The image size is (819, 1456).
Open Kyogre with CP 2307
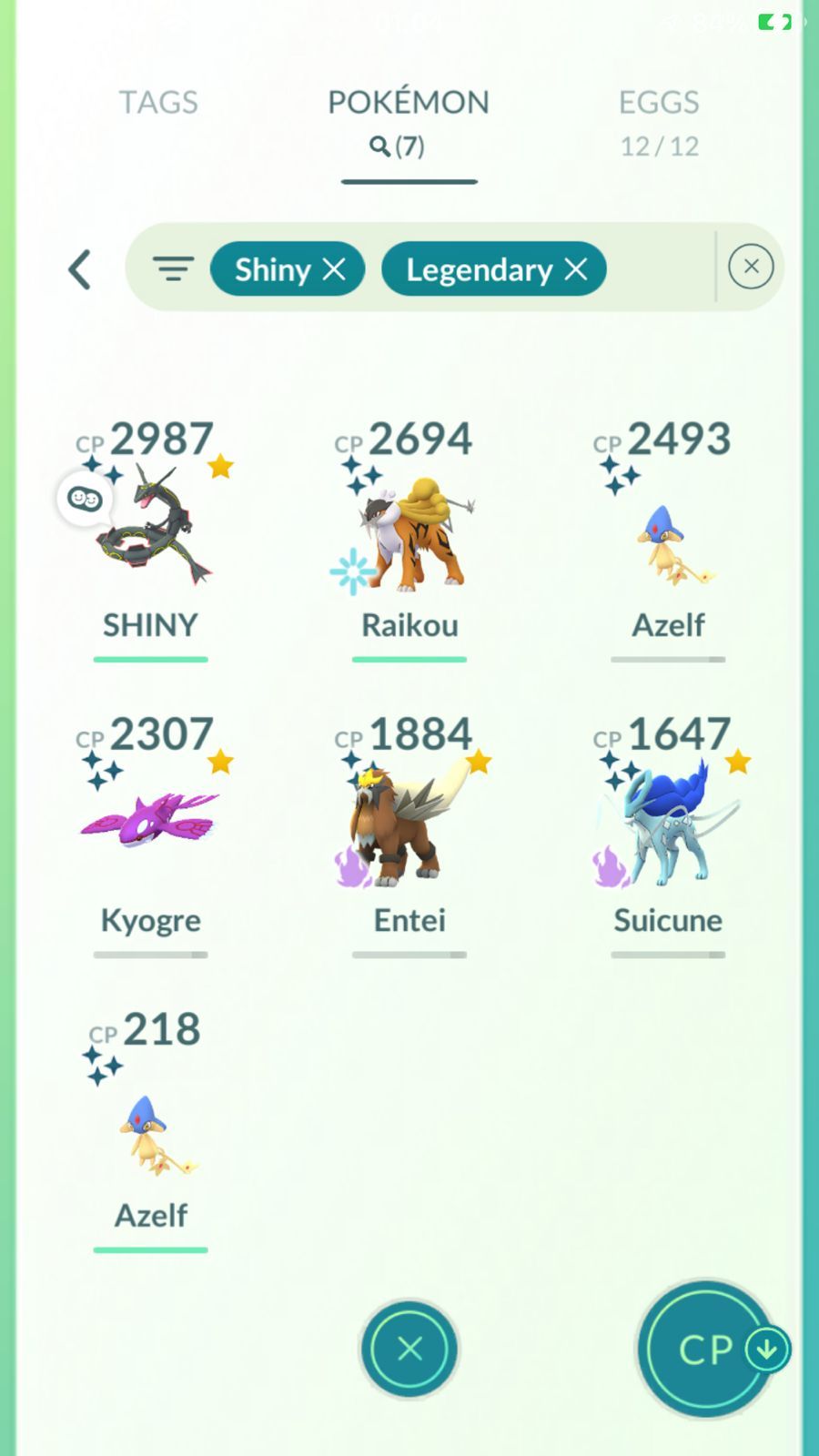coord(151,834)
